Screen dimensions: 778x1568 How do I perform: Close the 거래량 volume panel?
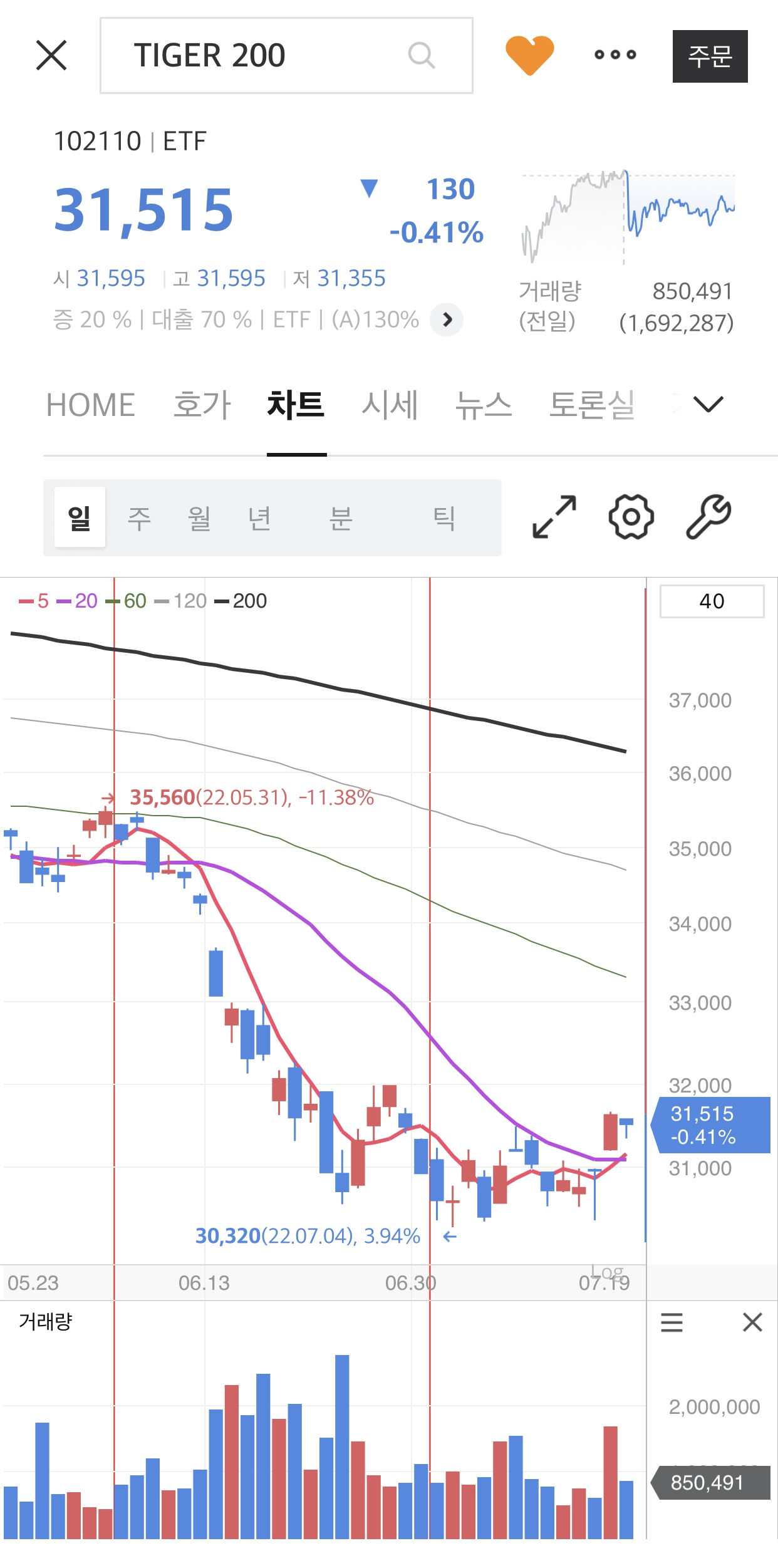(752, 1322)
